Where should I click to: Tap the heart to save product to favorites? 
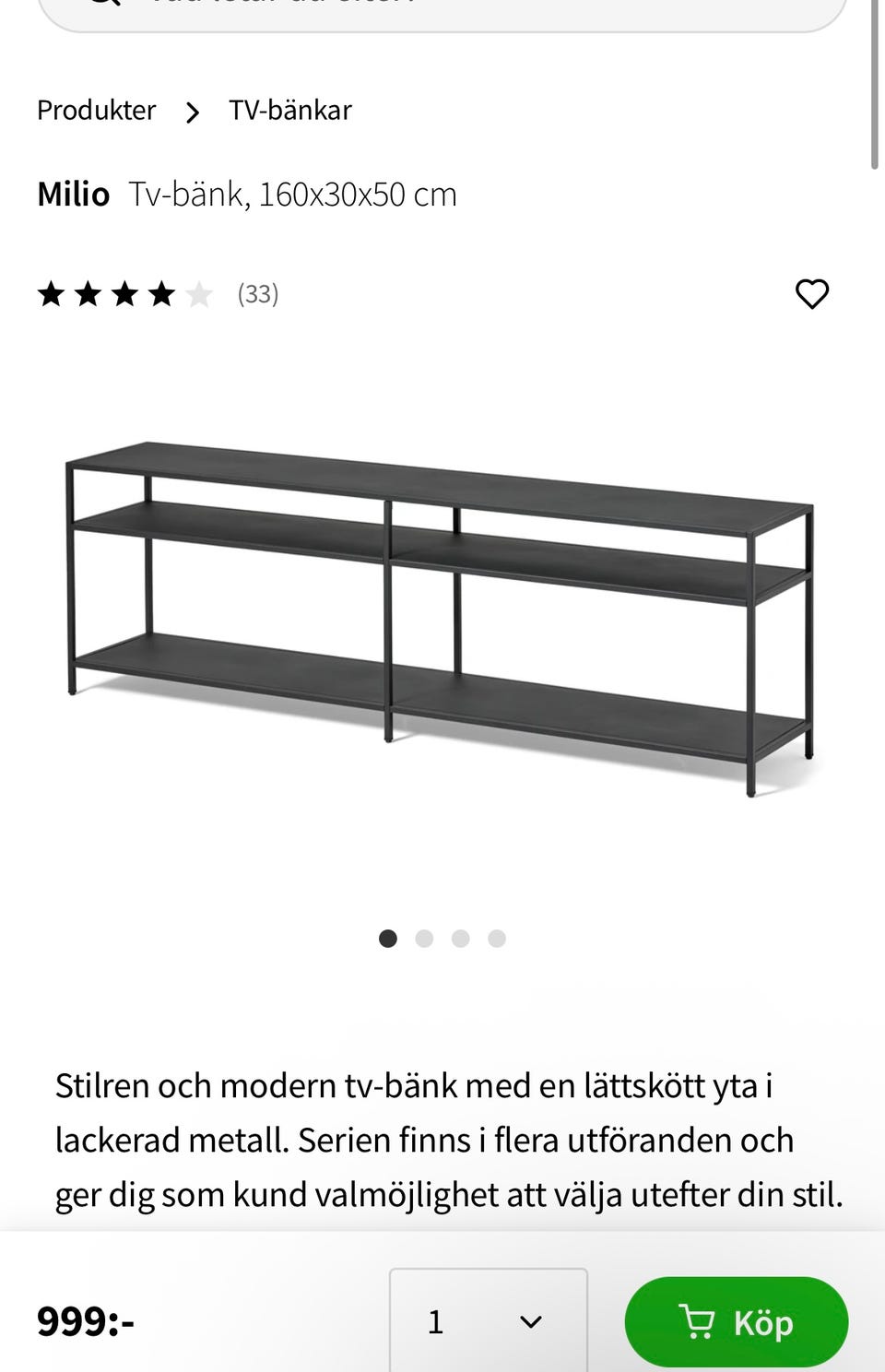click(812, 295)
